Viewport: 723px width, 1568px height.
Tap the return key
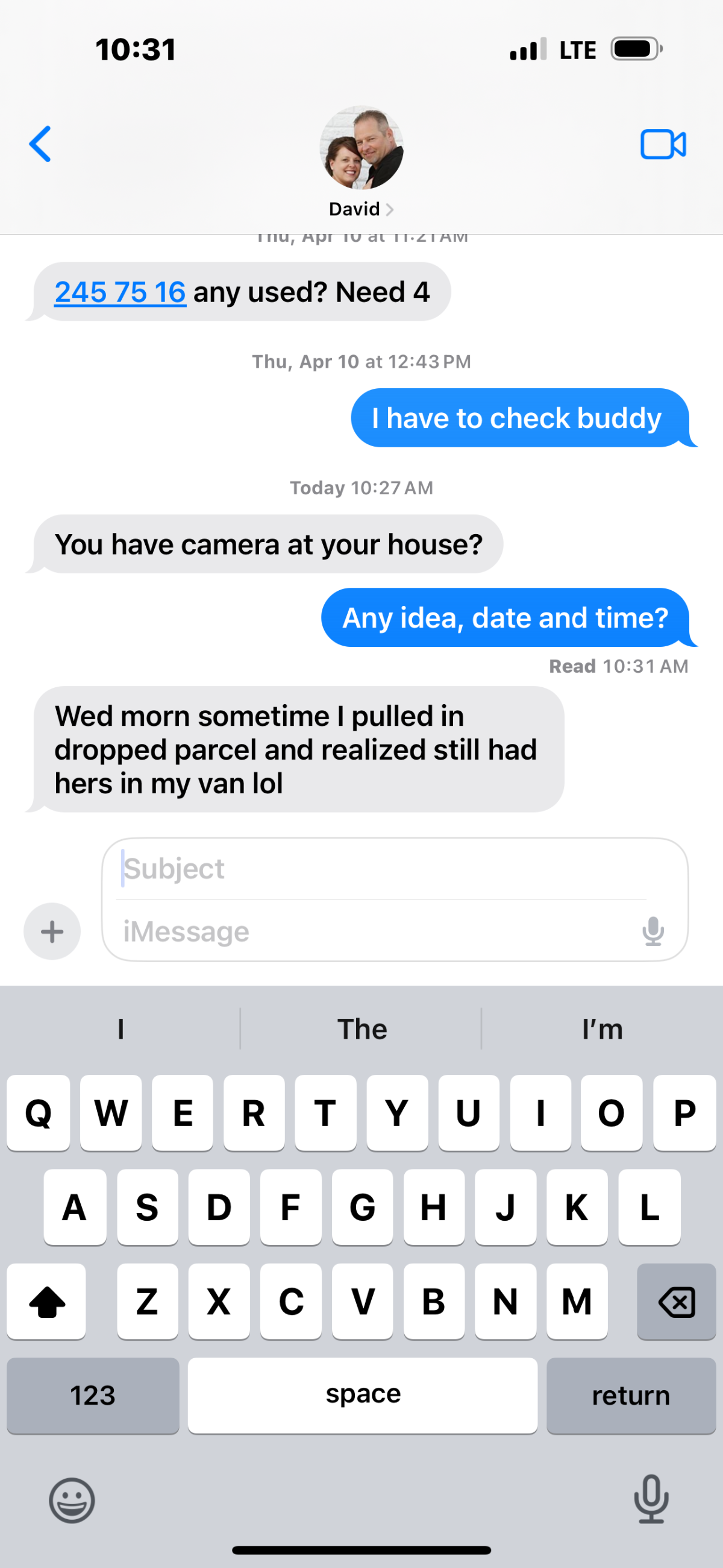[x=631, y=1395]
